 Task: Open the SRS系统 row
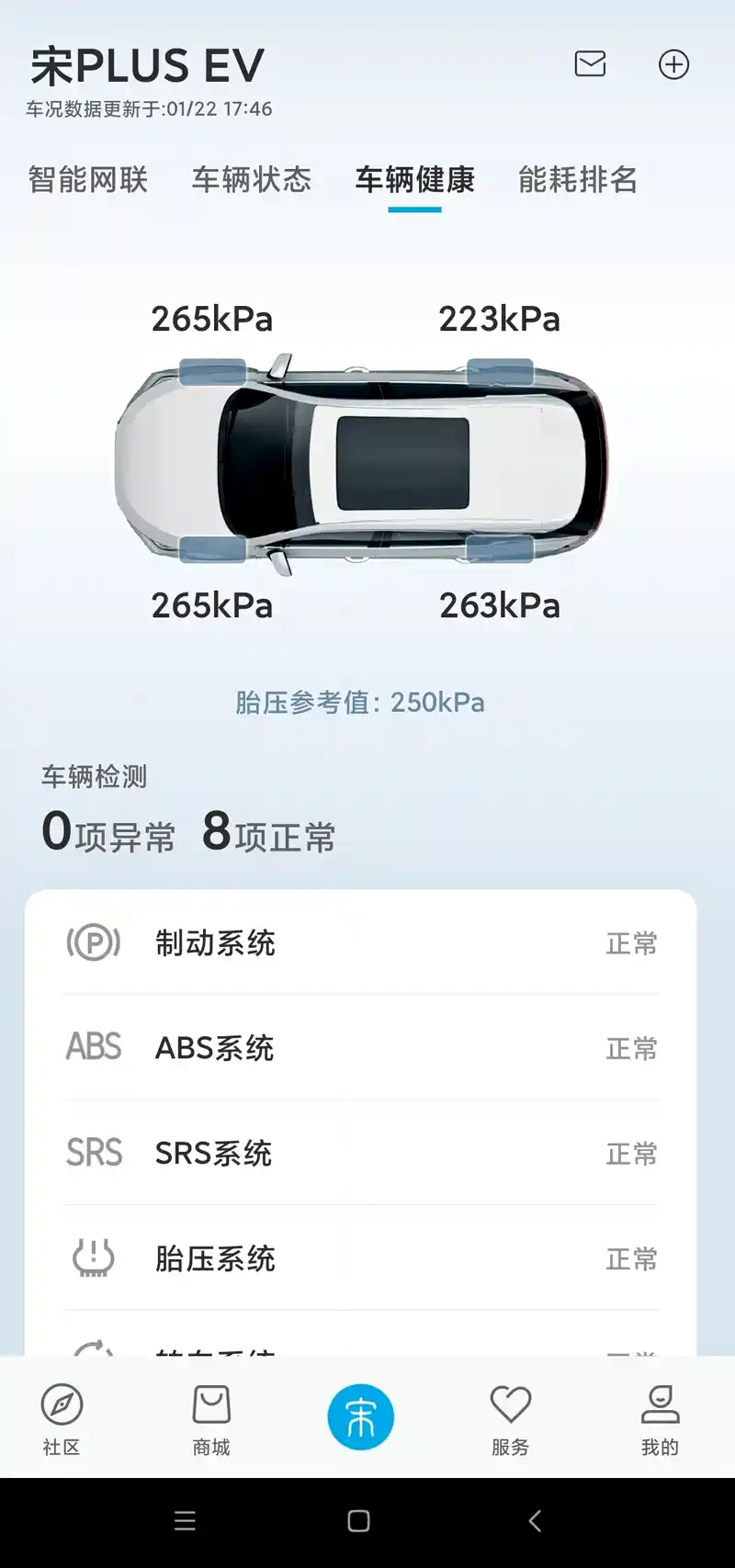tap(360, 1154)
